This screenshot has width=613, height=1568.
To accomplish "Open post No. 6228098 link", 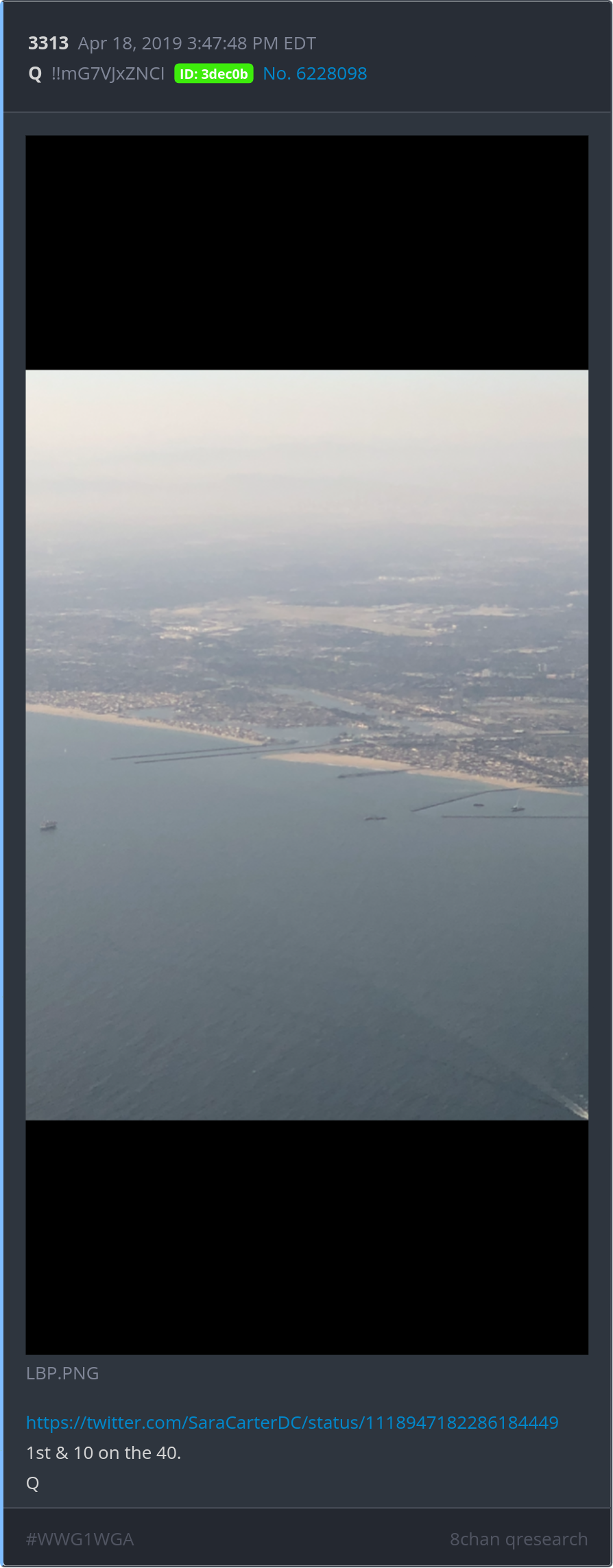I will click(315, 73).
